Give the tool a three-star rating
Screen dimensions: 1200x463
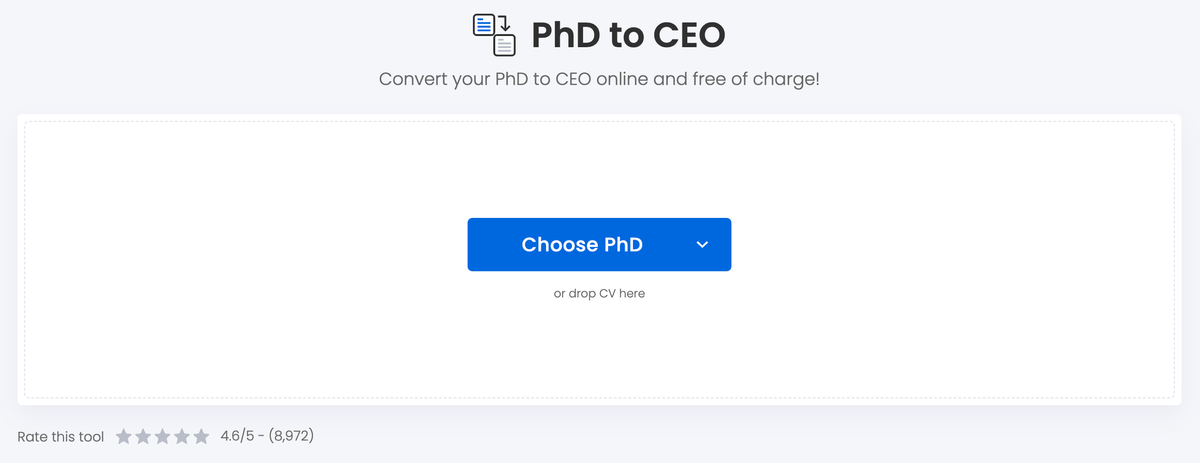click(x=162, y=437)
